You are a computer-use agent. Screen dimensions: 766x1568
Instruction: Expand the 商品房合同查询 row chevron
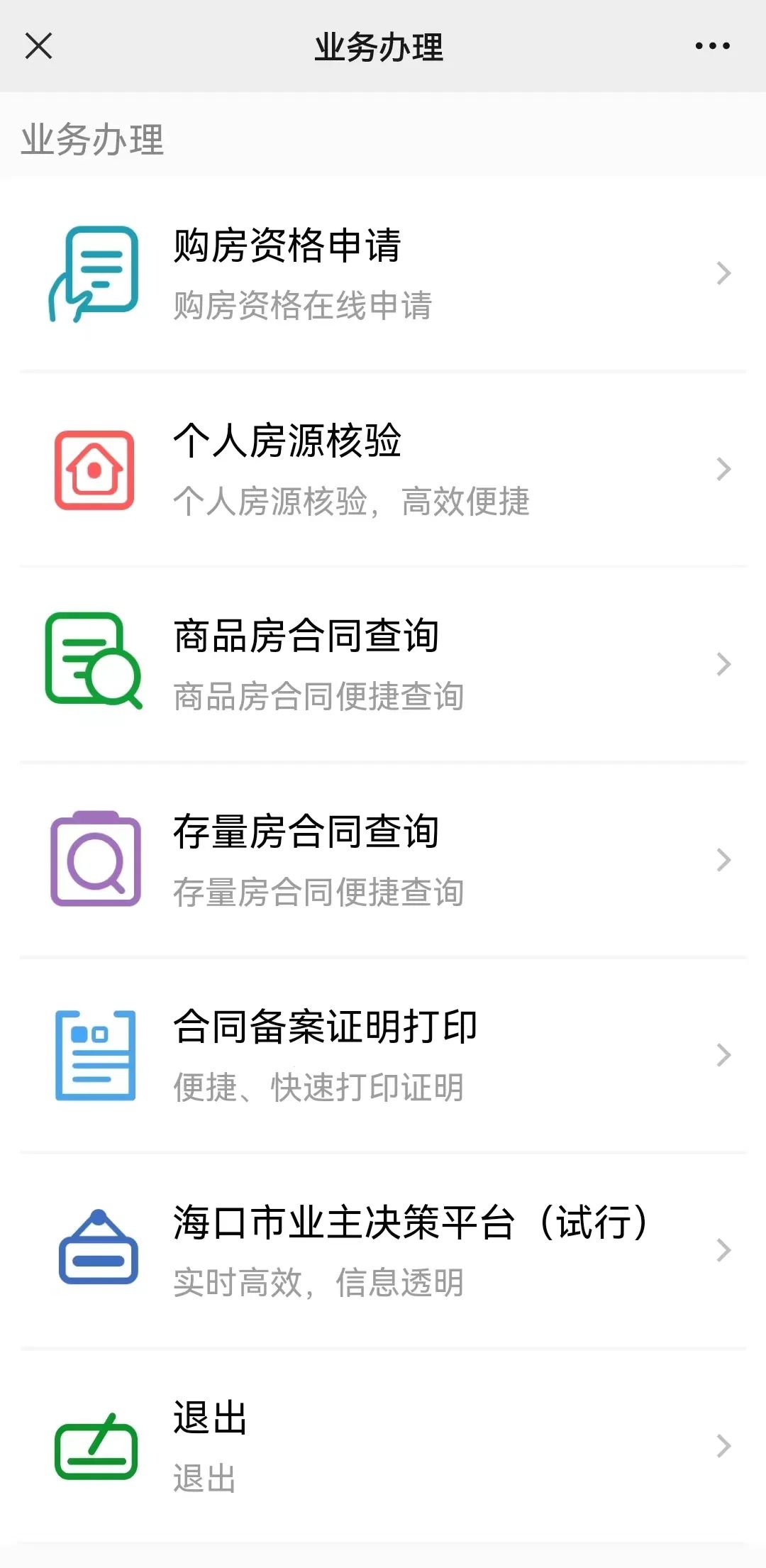click(723, 663)
